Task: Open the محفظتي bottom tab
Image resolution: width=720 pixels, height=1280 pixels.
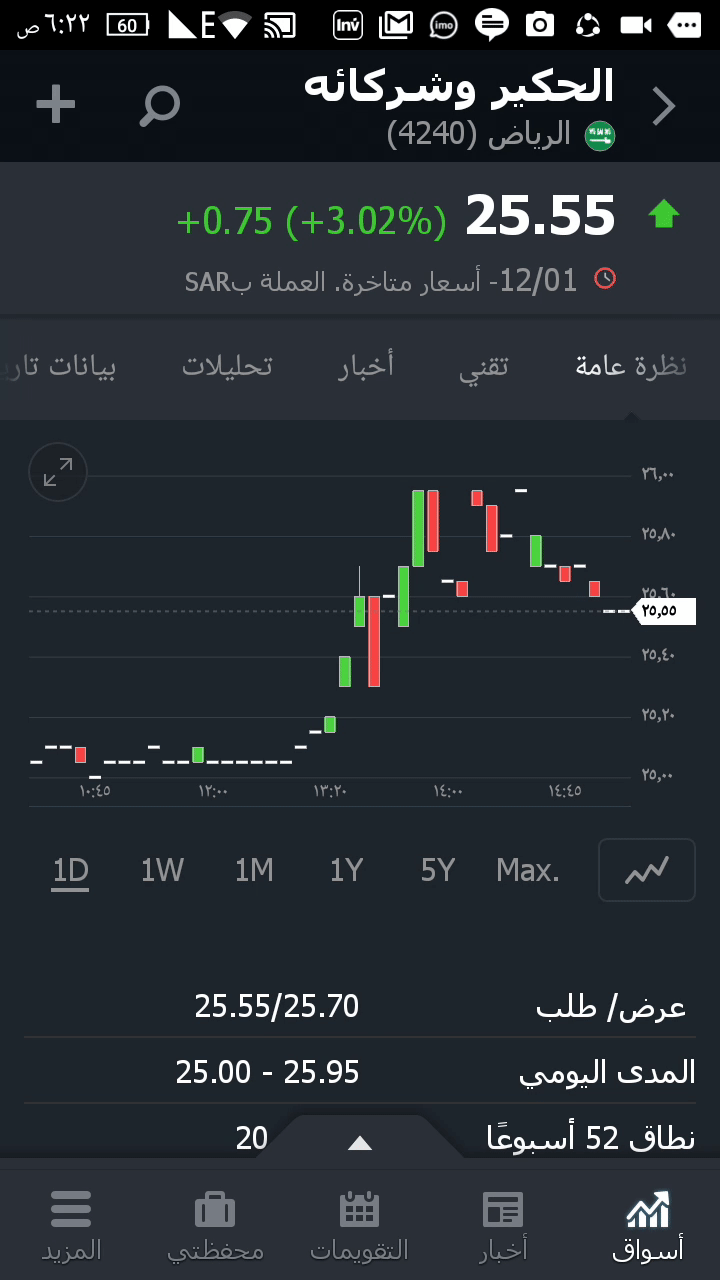Action: (215, 1225)
